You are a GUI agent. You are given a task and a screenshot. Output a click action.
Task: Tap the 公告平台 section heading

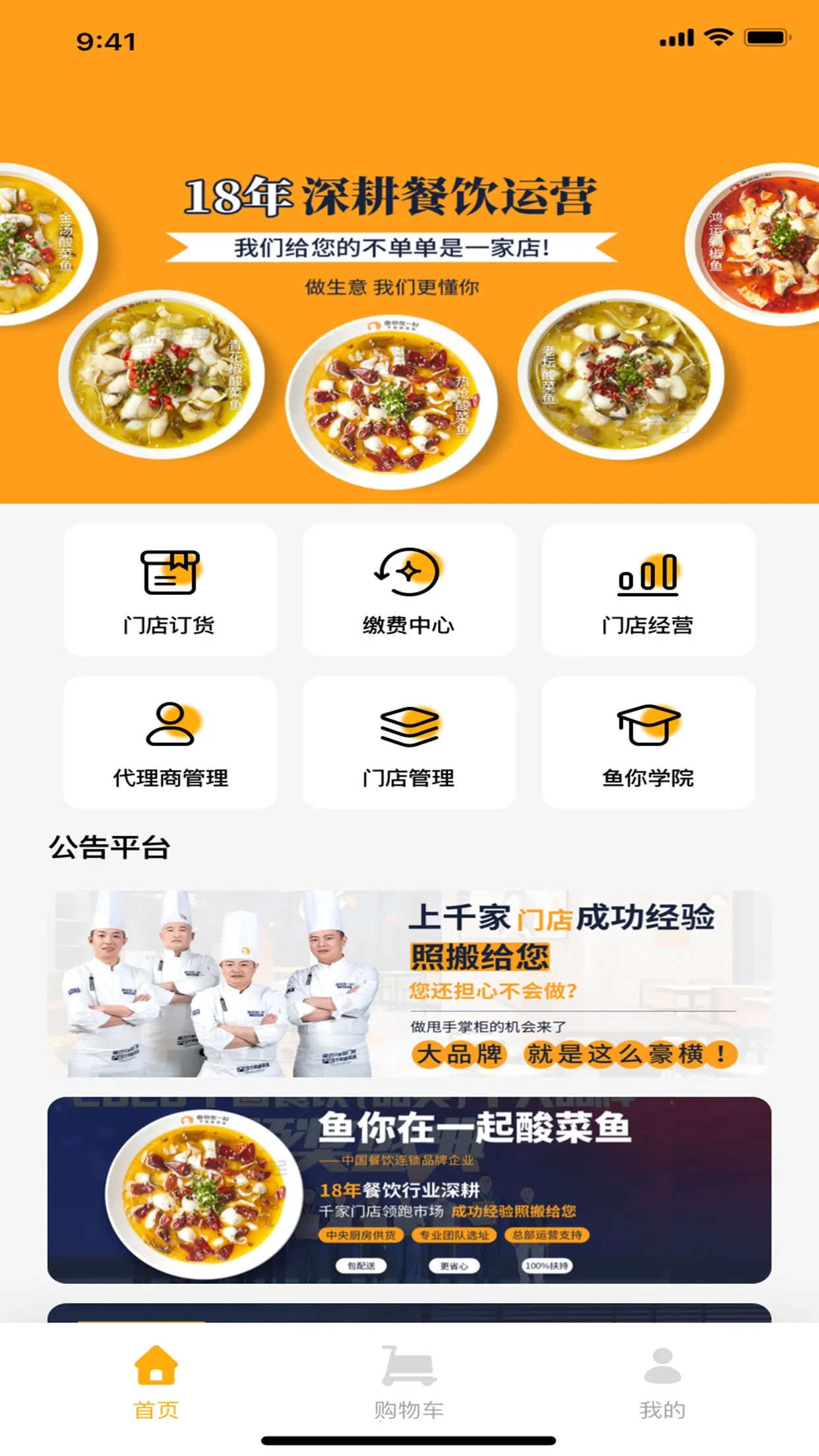109,851
